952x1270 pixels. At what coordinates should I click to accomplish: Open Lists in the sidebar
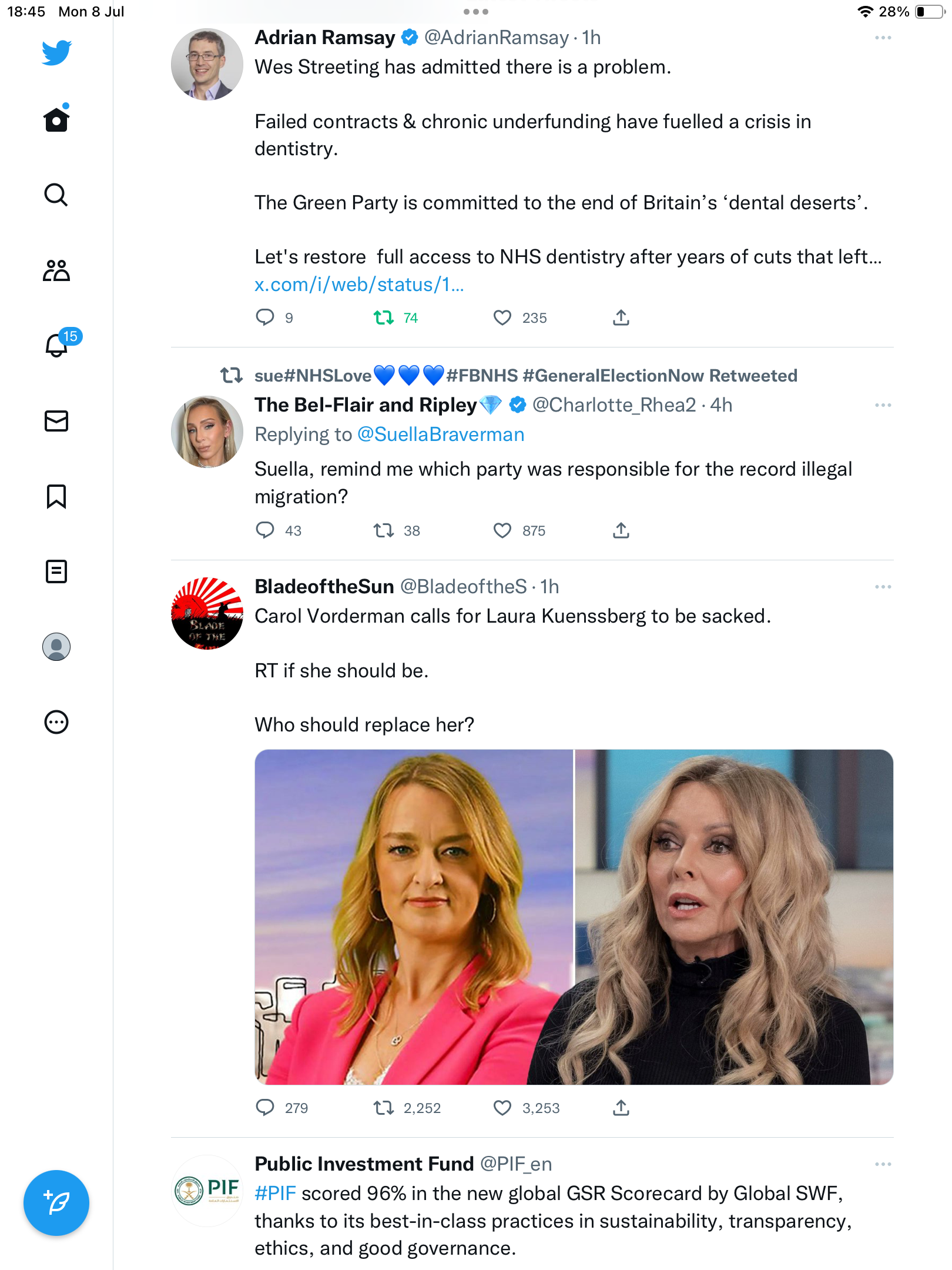(56, 571)
